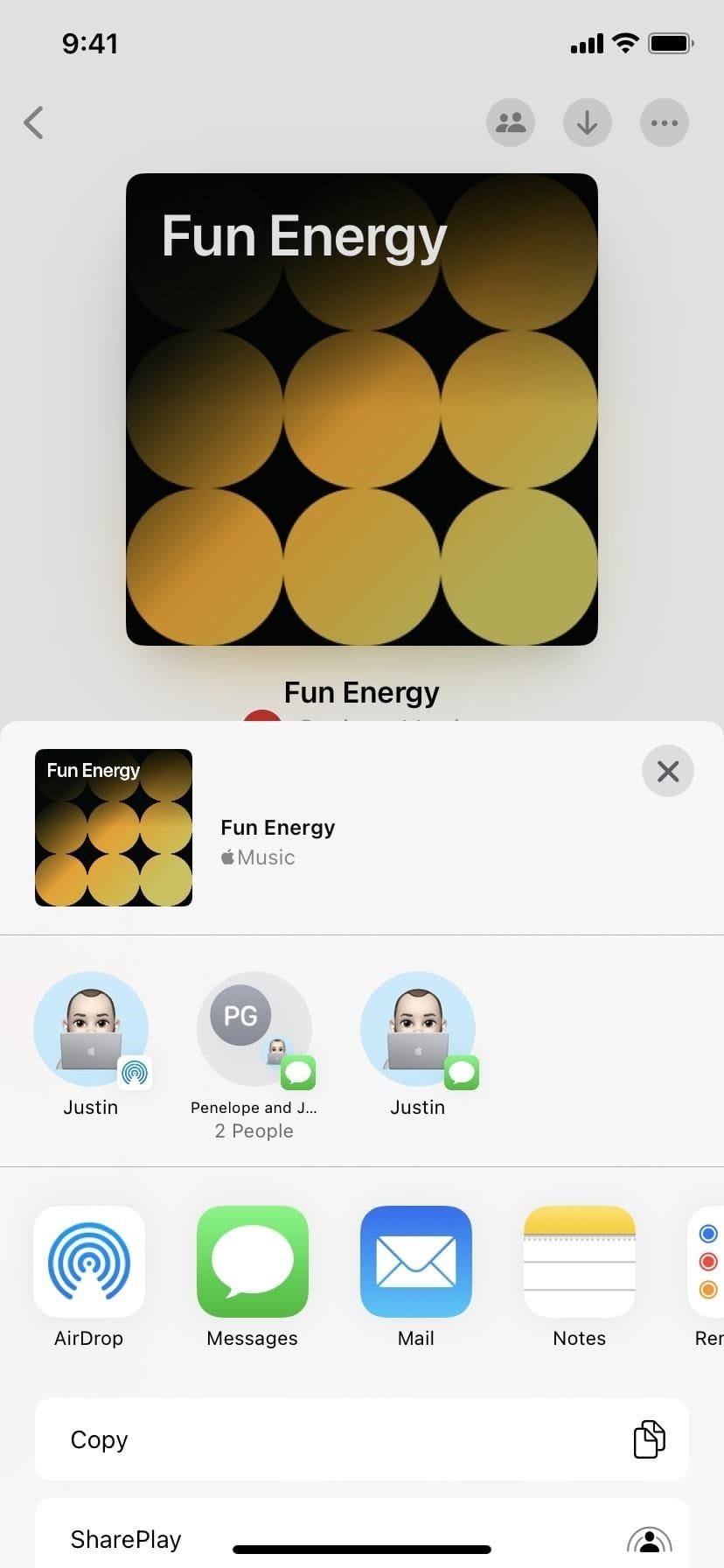Share playlist through Mail app
Viewport: 724px width, 1568px height.
pos(416,1262)
